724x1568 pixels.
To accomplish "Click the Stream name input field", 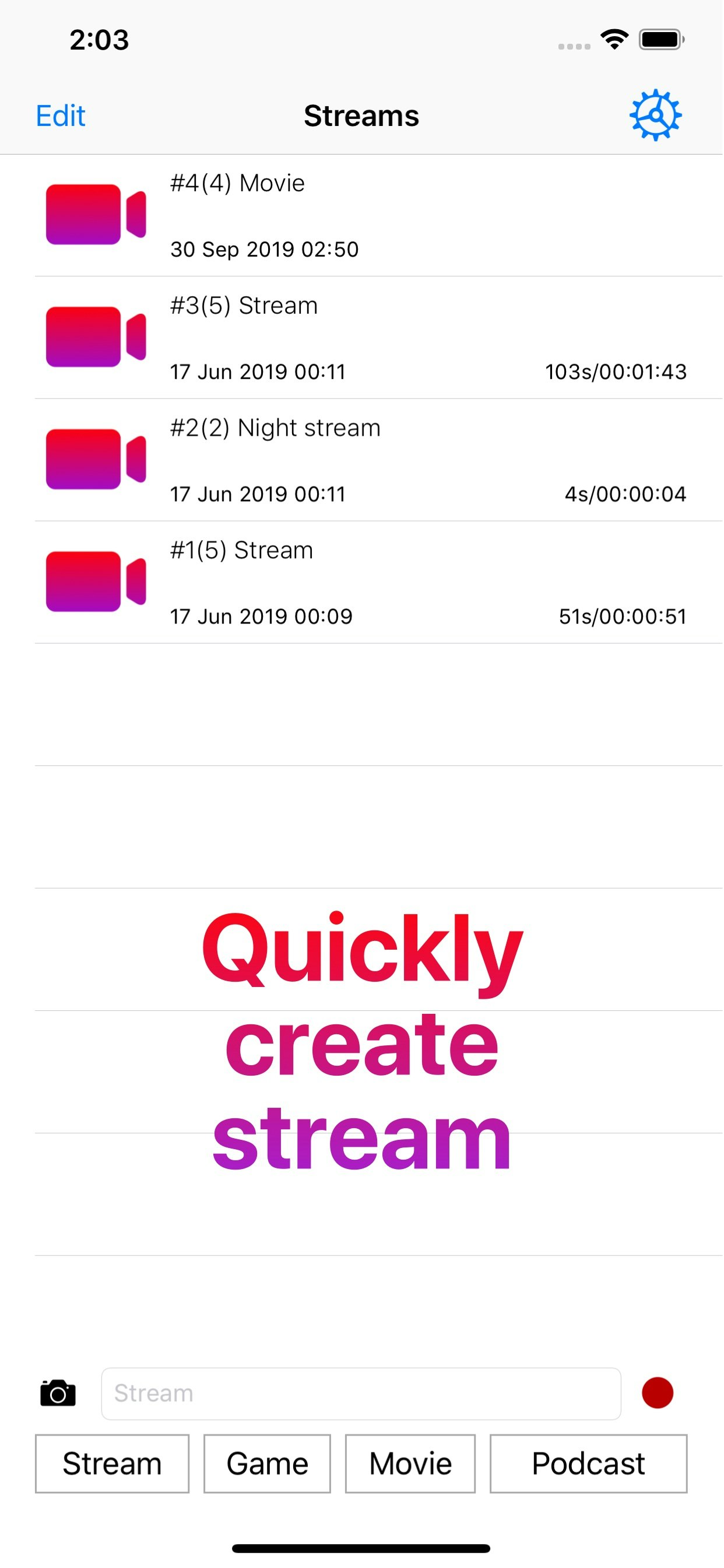I will tap(360, 1394).
